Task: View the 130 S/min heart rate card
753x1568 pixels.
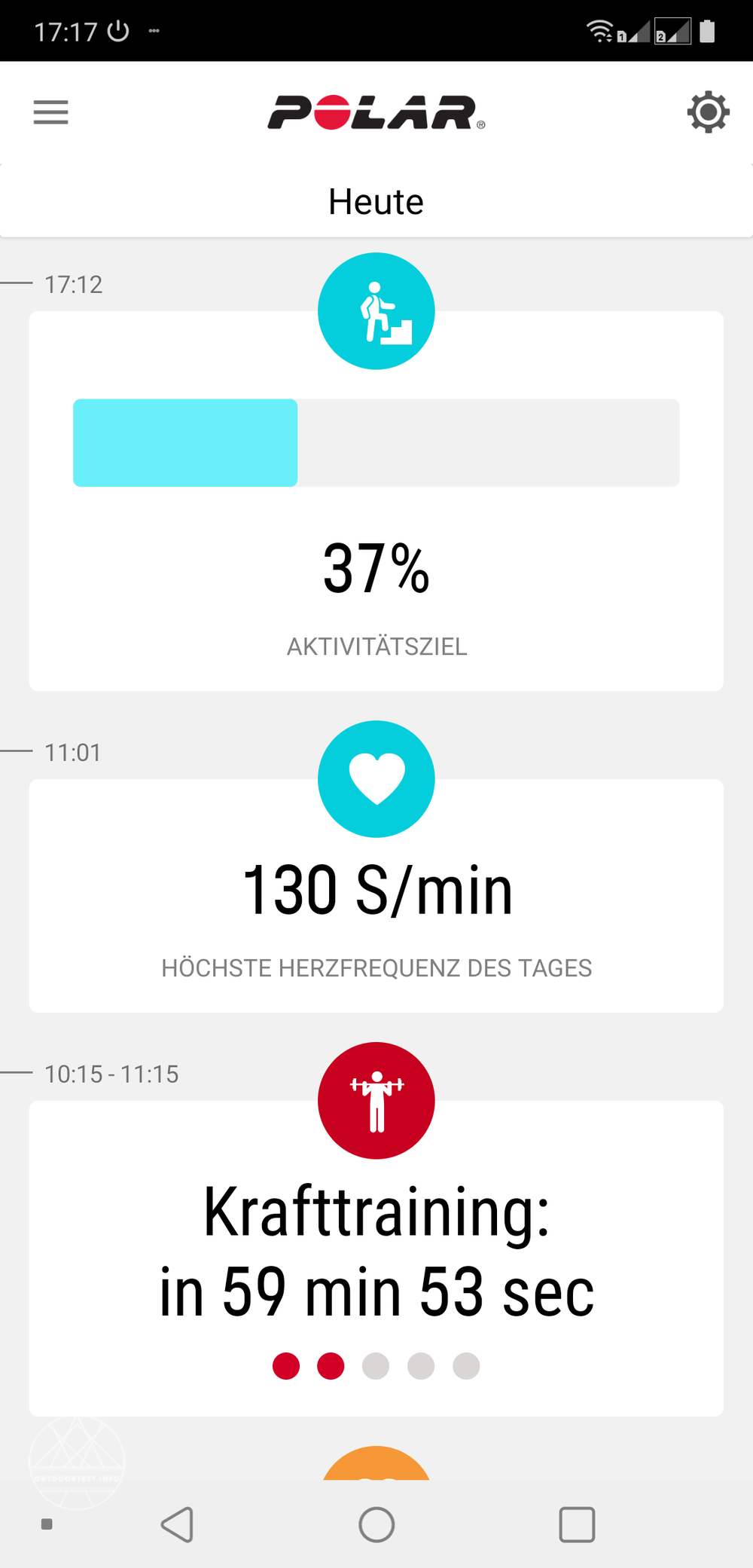Action: [x=376, y=904]
